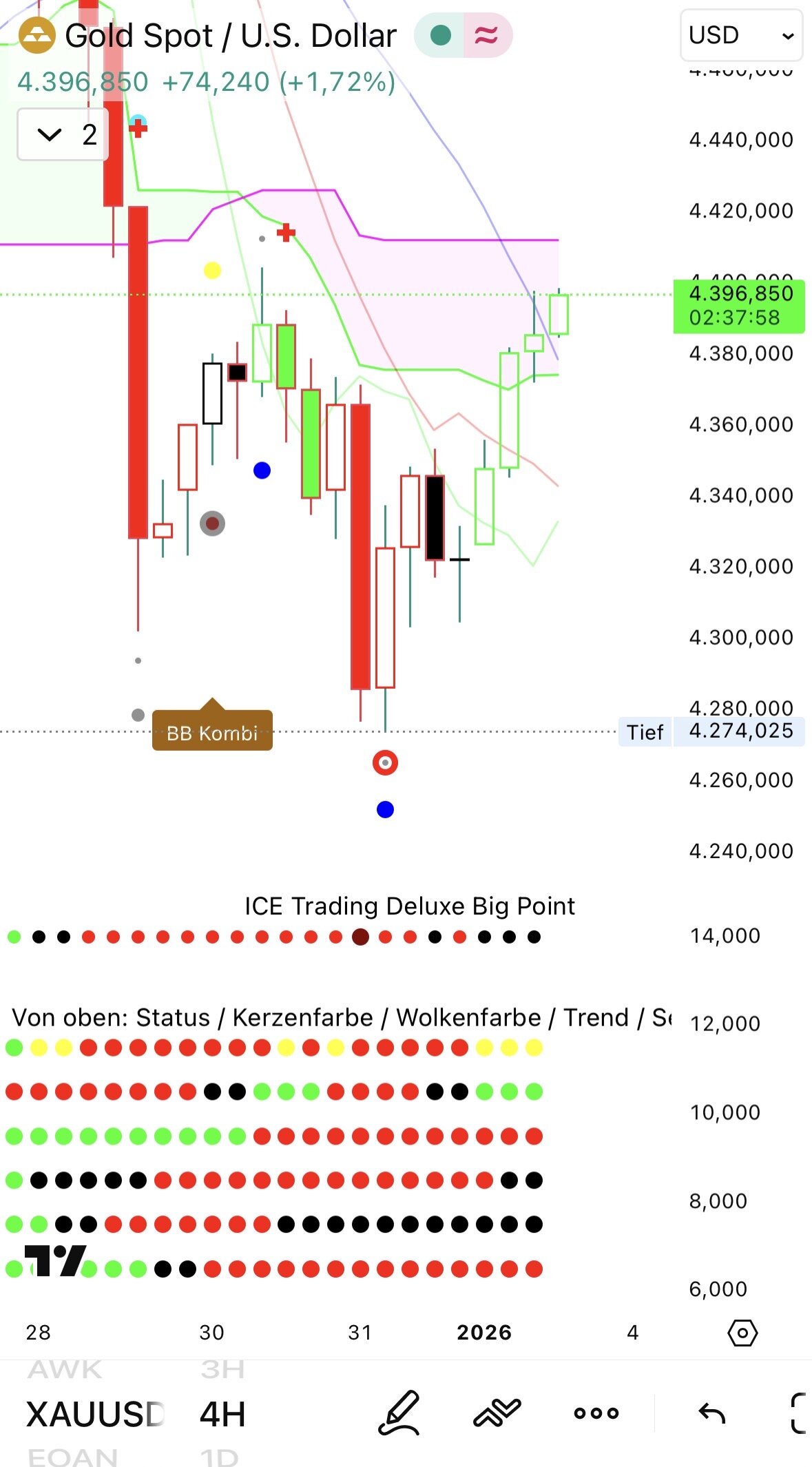Enter fullscreen chart mode
The width and height of the screenshot is (812, 1467).
[x=799, y=1413]
